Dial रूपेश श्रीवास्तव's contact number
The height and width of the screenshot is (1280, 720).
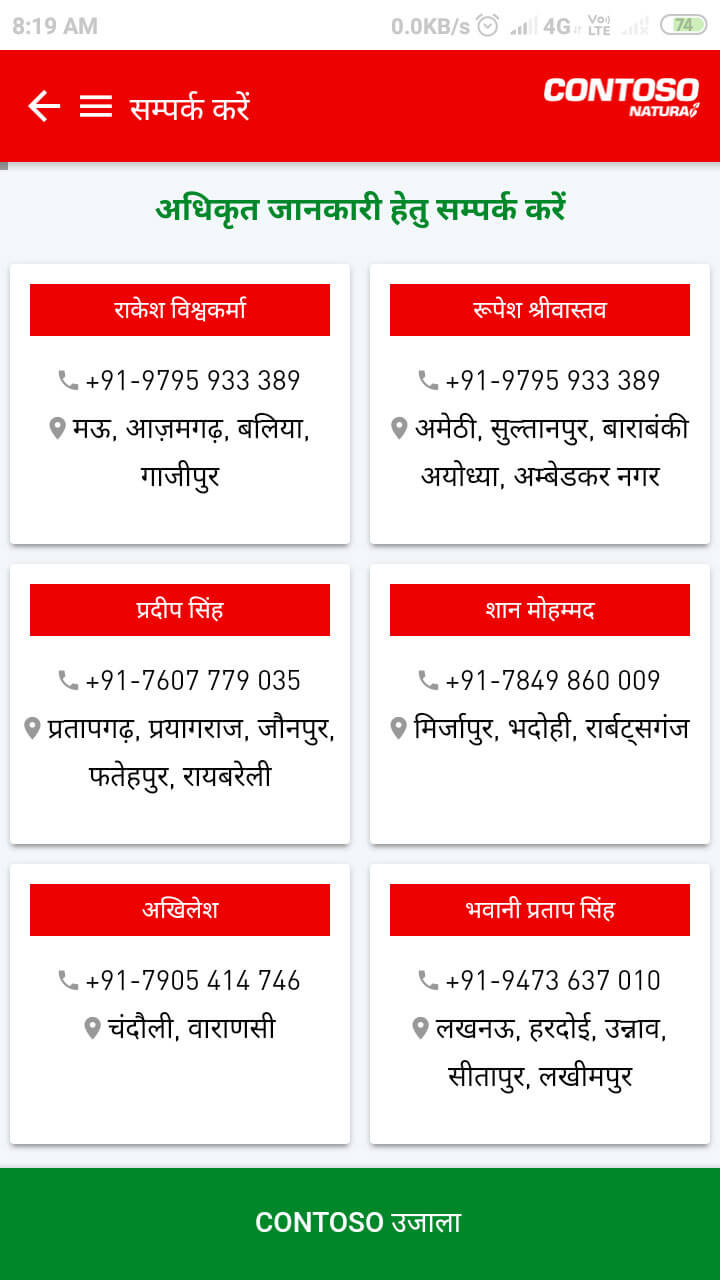(x=540, y=380)
